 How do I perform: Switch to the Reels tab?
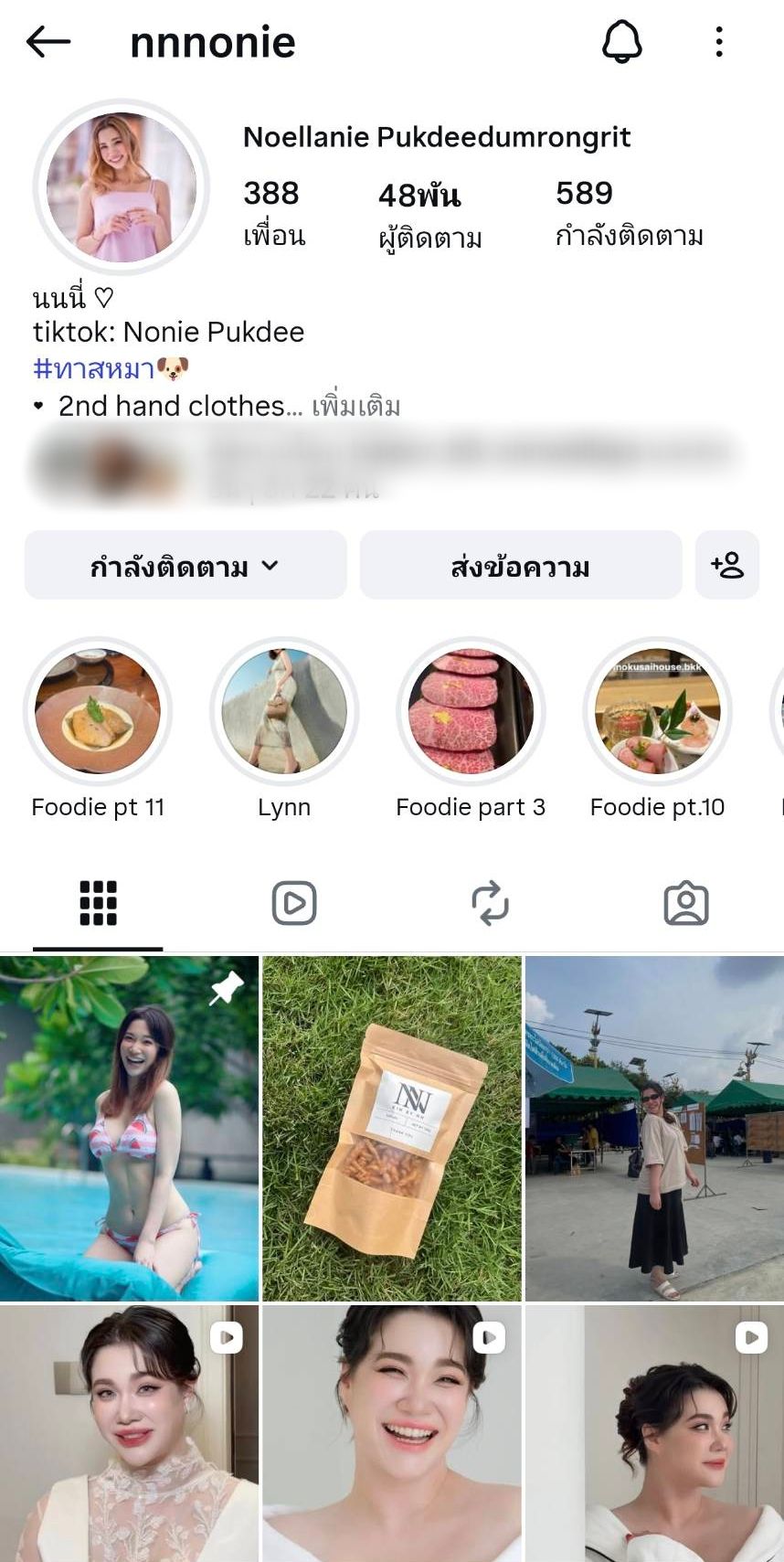pos(294,903)
